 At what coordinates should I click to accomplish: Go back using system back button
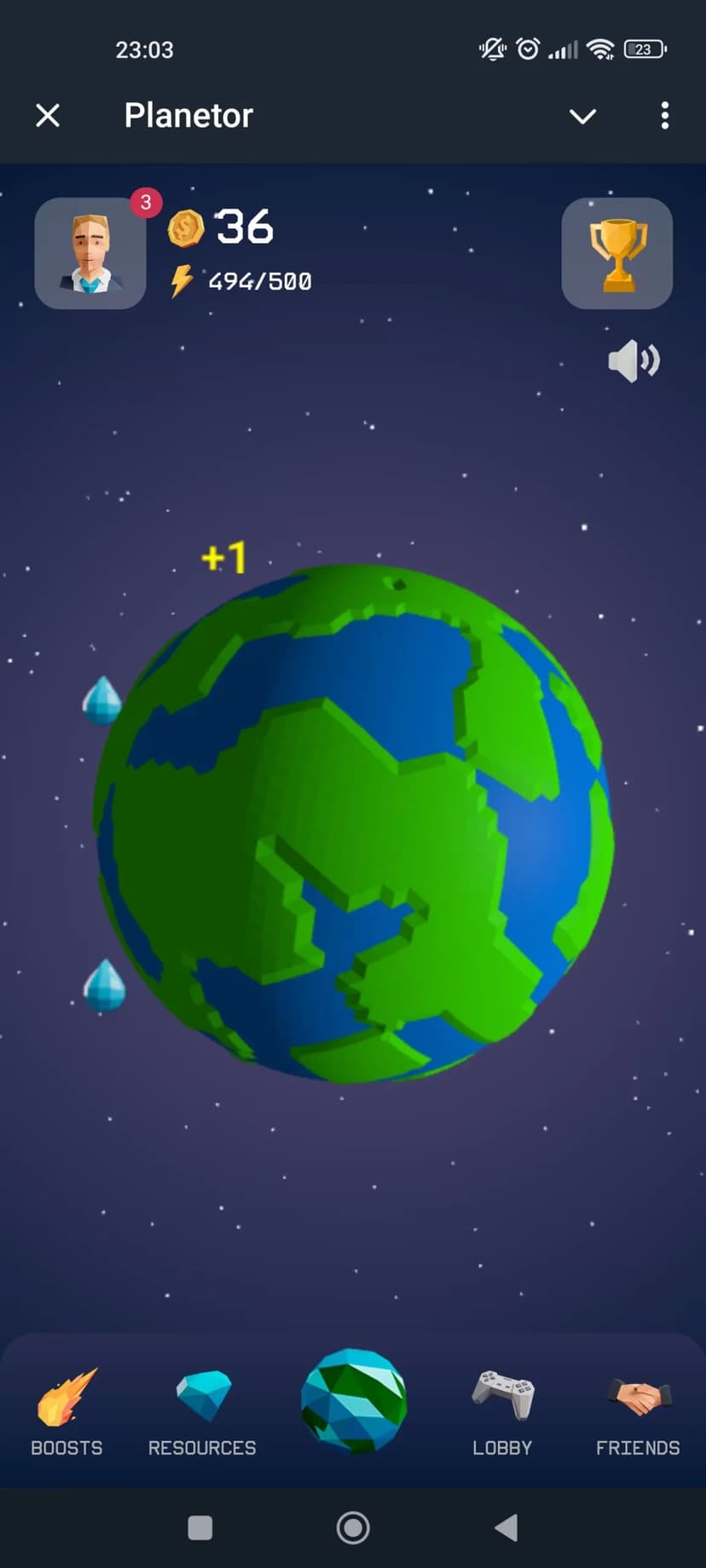pos(506,1528)
